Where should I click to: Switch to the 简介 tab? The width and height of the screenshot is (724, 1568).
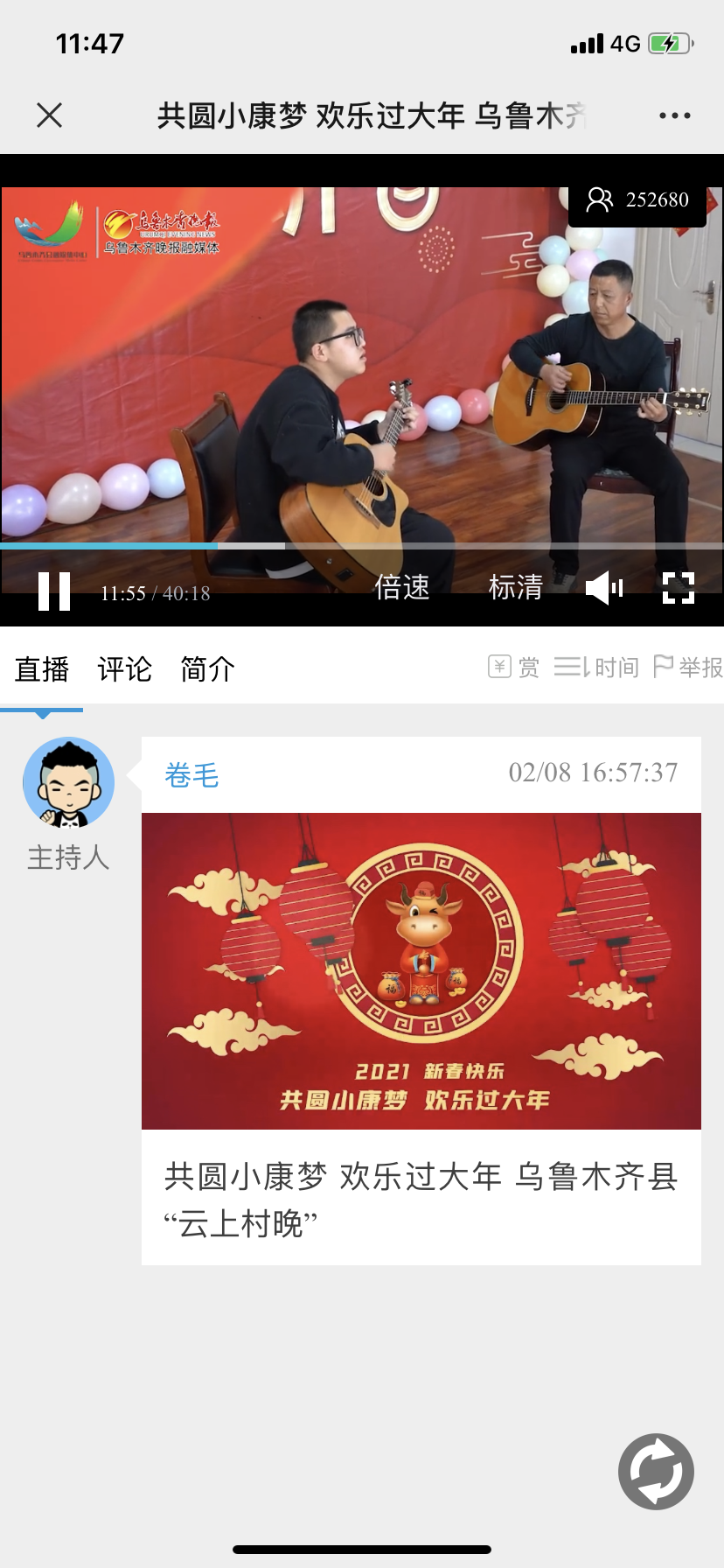207,669
